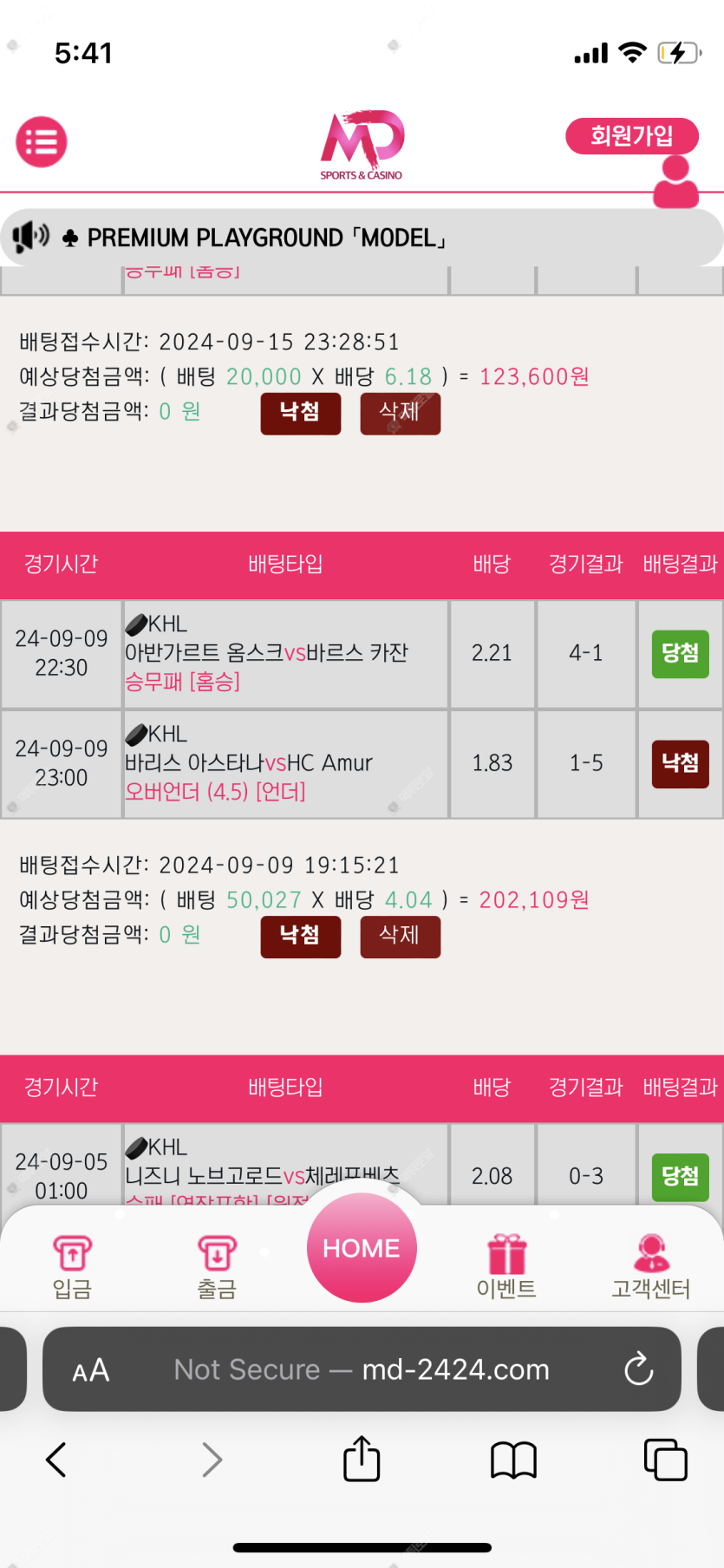Viewport: 724px width, 1568px height.
Task: Go to the 출금 withdrawal tab
Action: [x=217, y=1266]
